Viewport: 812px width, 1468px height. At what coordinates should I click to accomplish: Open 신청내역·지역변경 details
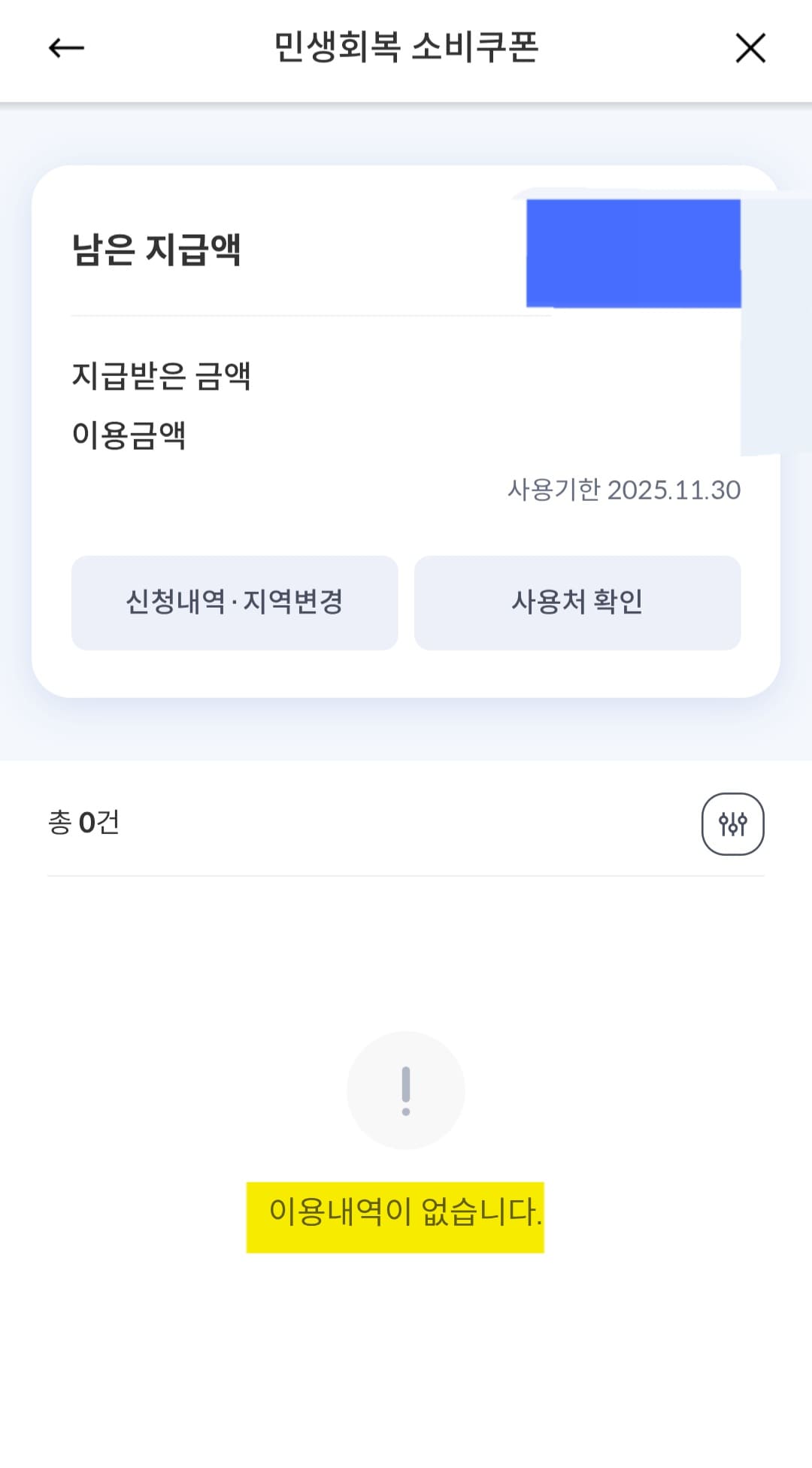(x=235, y=602)
